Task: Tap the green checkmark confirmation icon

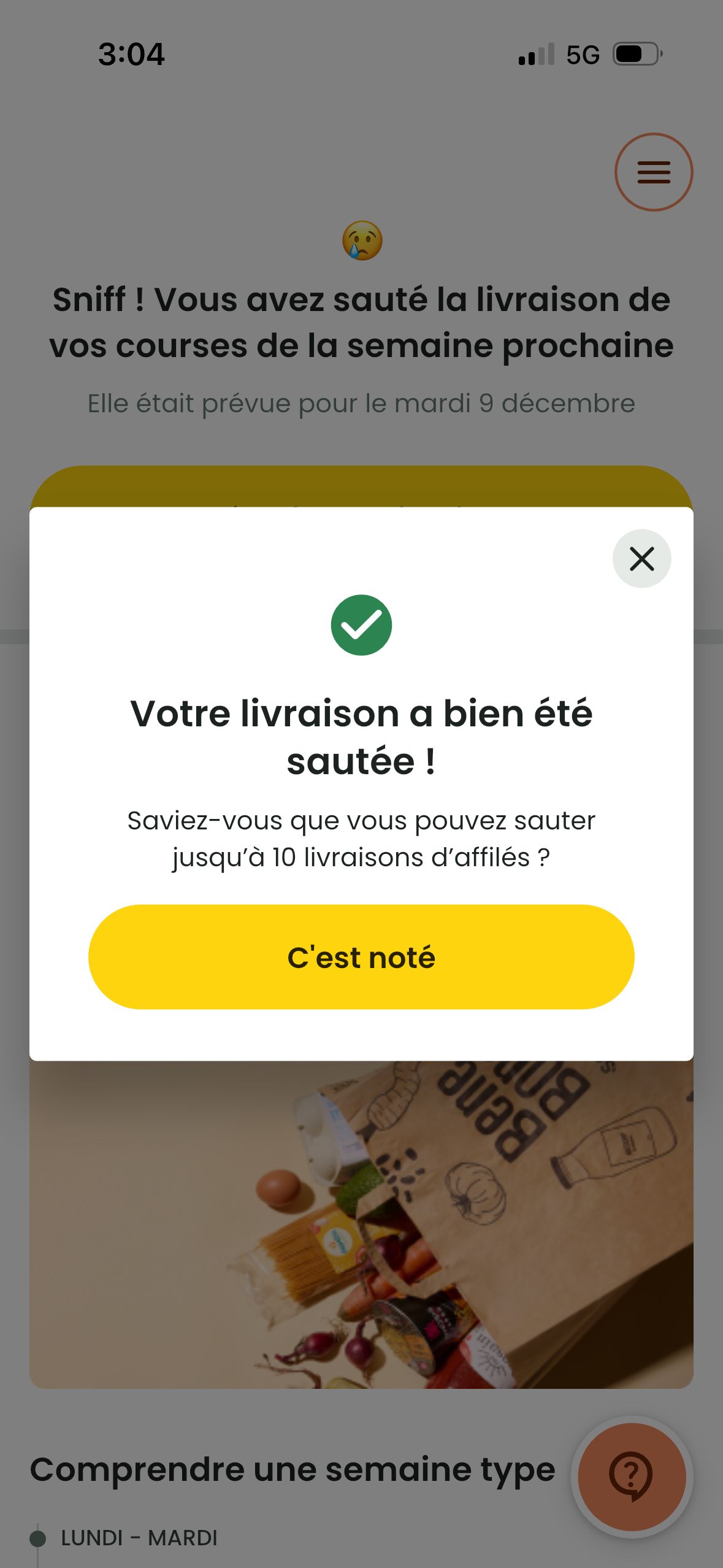Action: [362, 624]
